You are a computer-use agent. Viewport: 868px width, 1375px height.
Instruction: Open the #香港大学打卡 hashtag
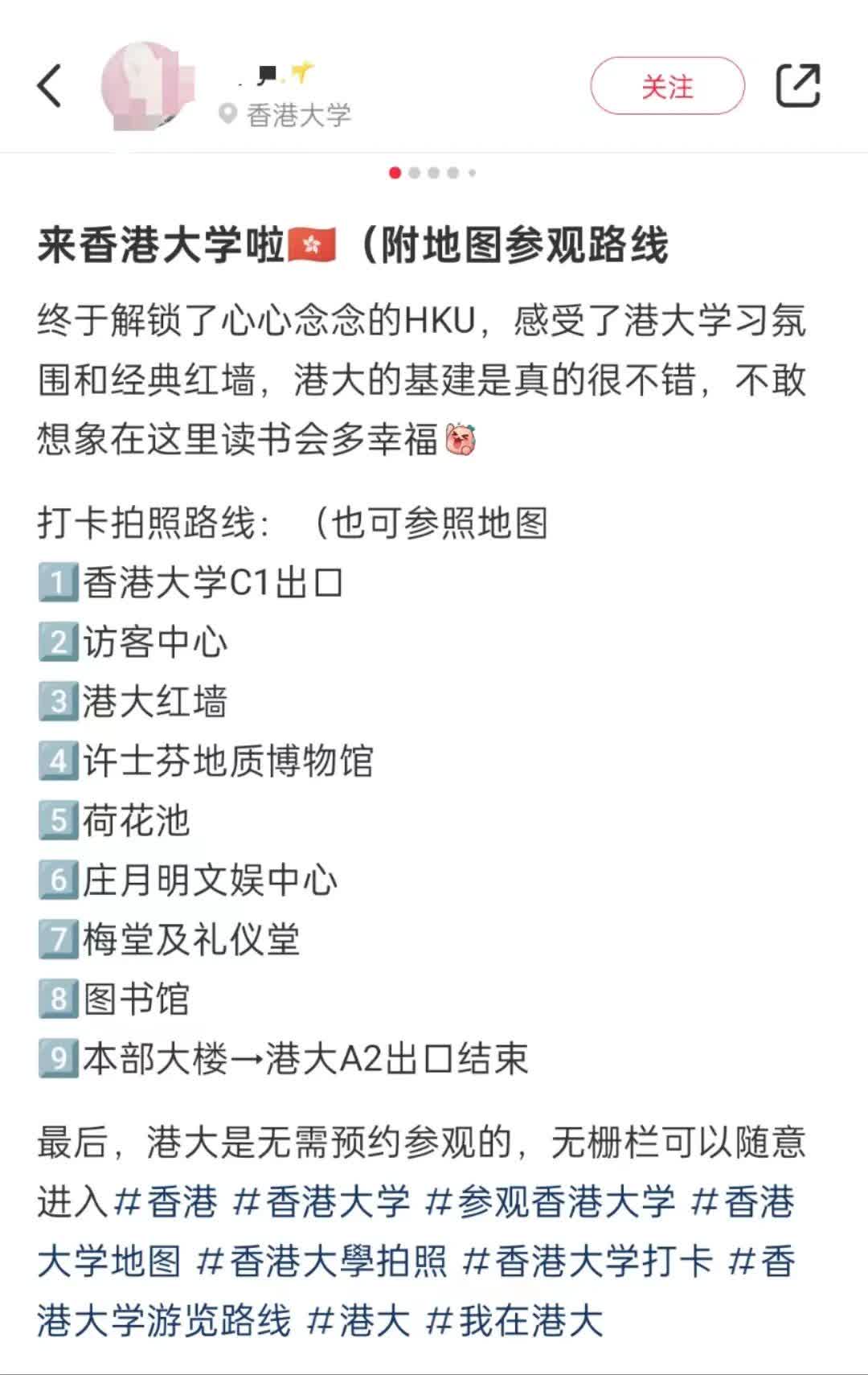[588, 1261]
